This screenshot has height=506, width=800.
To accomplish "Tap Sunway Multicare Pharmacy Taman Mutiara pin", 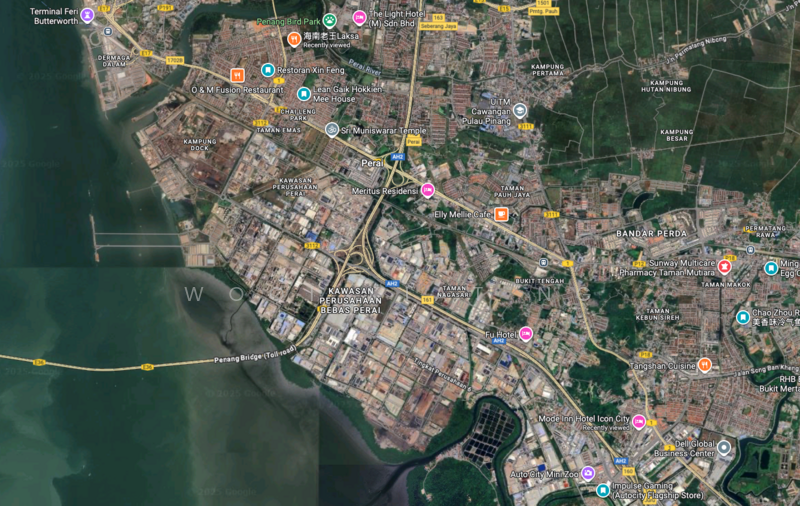I will (x=724, y=266).
